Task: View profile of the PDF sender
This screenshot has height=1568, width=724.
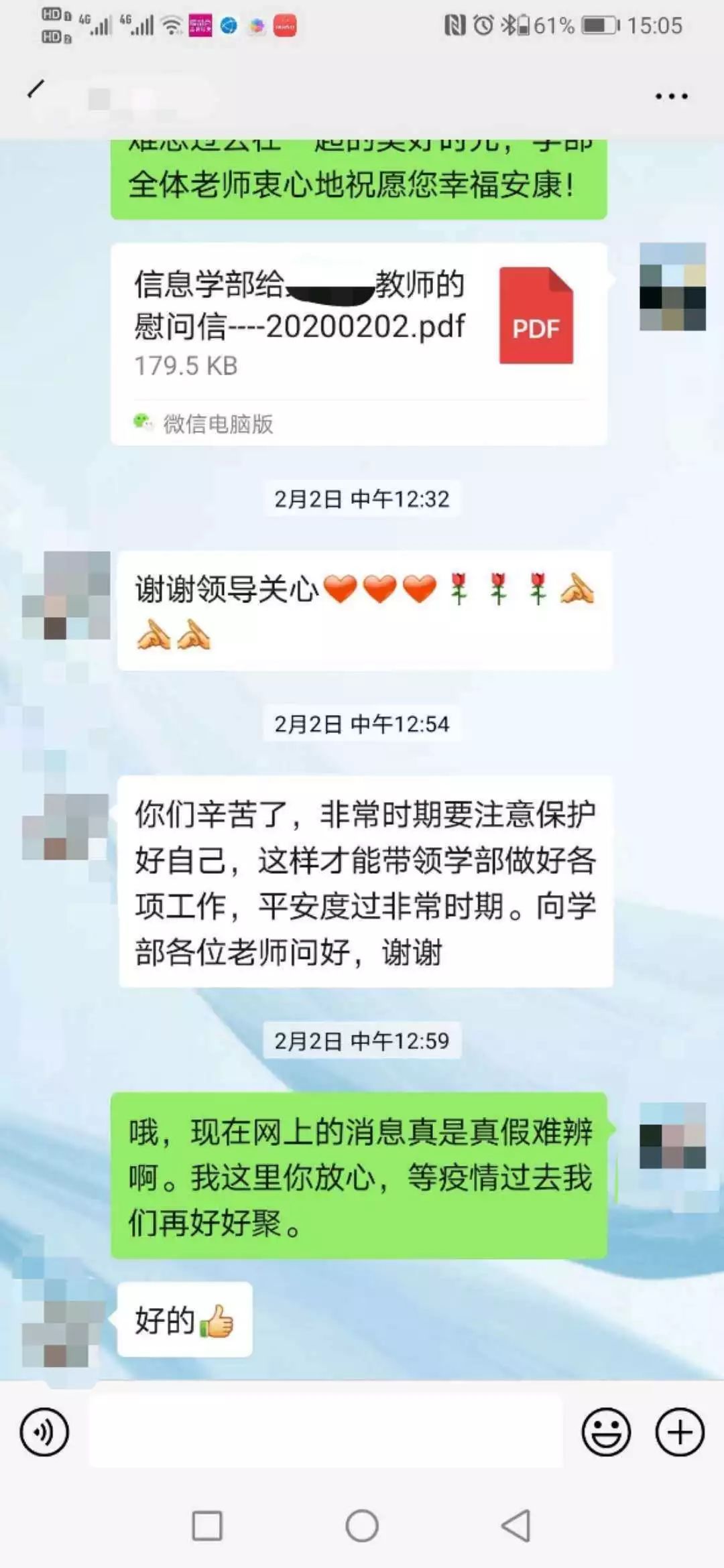Action: (x=672, y=286)
